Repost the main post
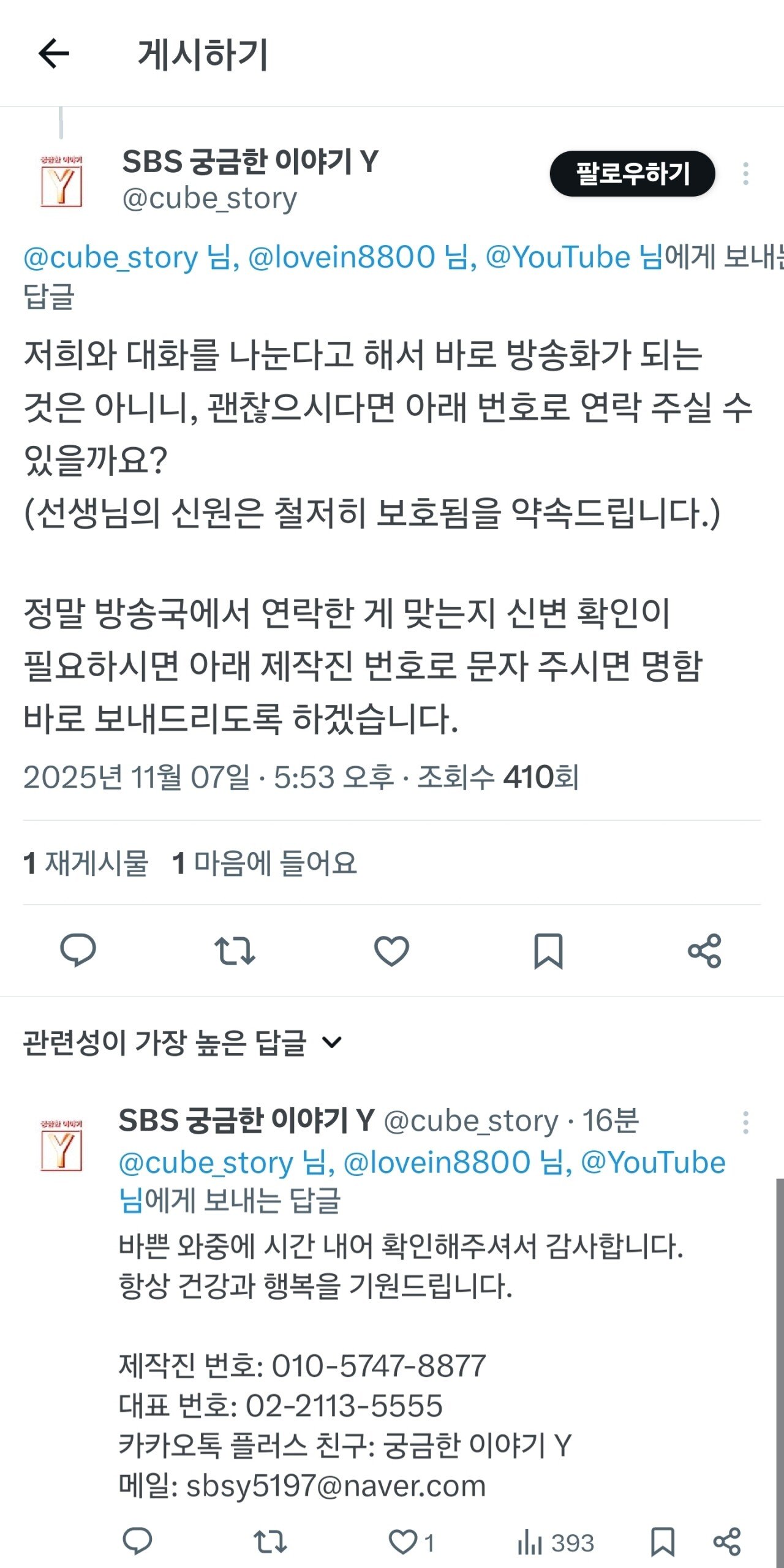This screenshot has width=784, height=1568. [235, 951]
